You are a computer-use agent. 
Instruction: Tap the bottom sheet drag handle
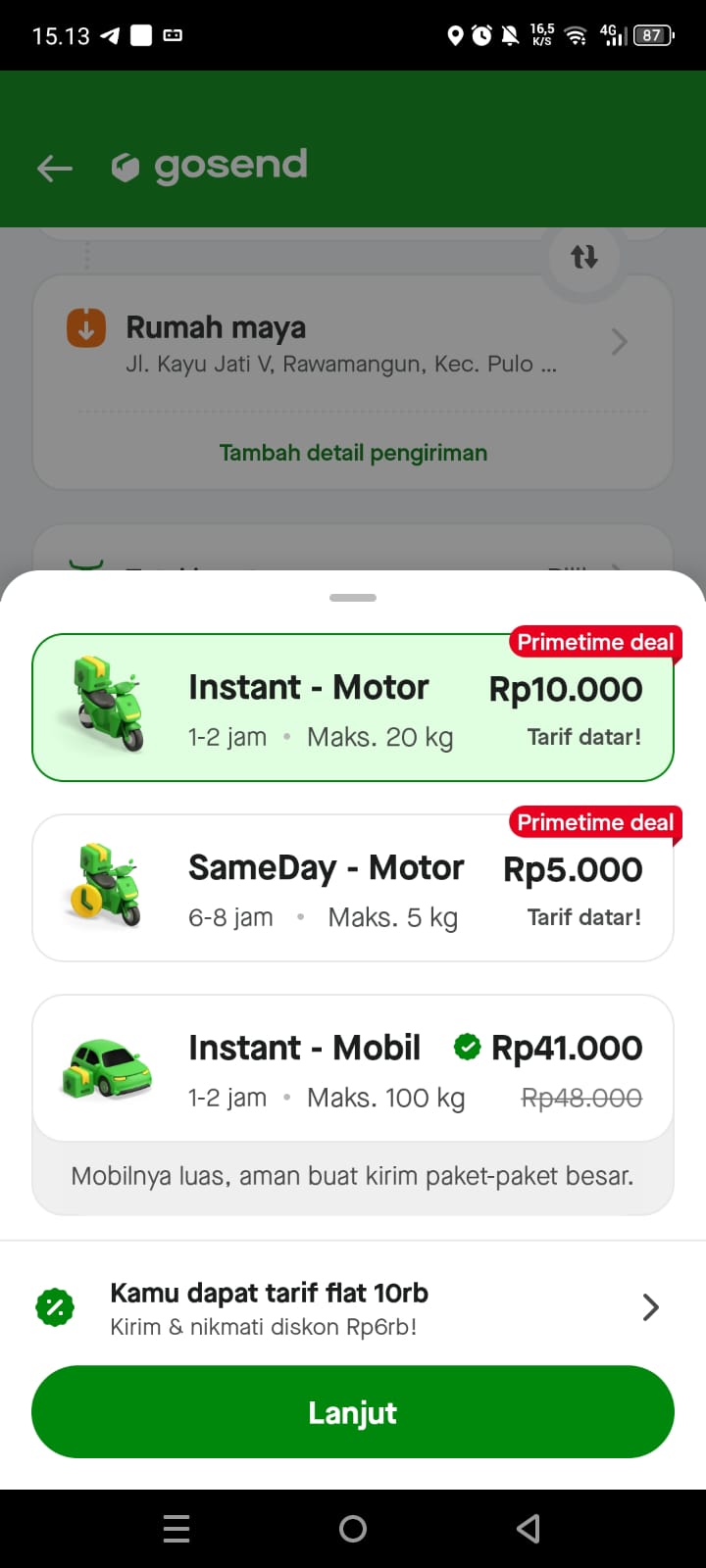click(x=353, y=598)
